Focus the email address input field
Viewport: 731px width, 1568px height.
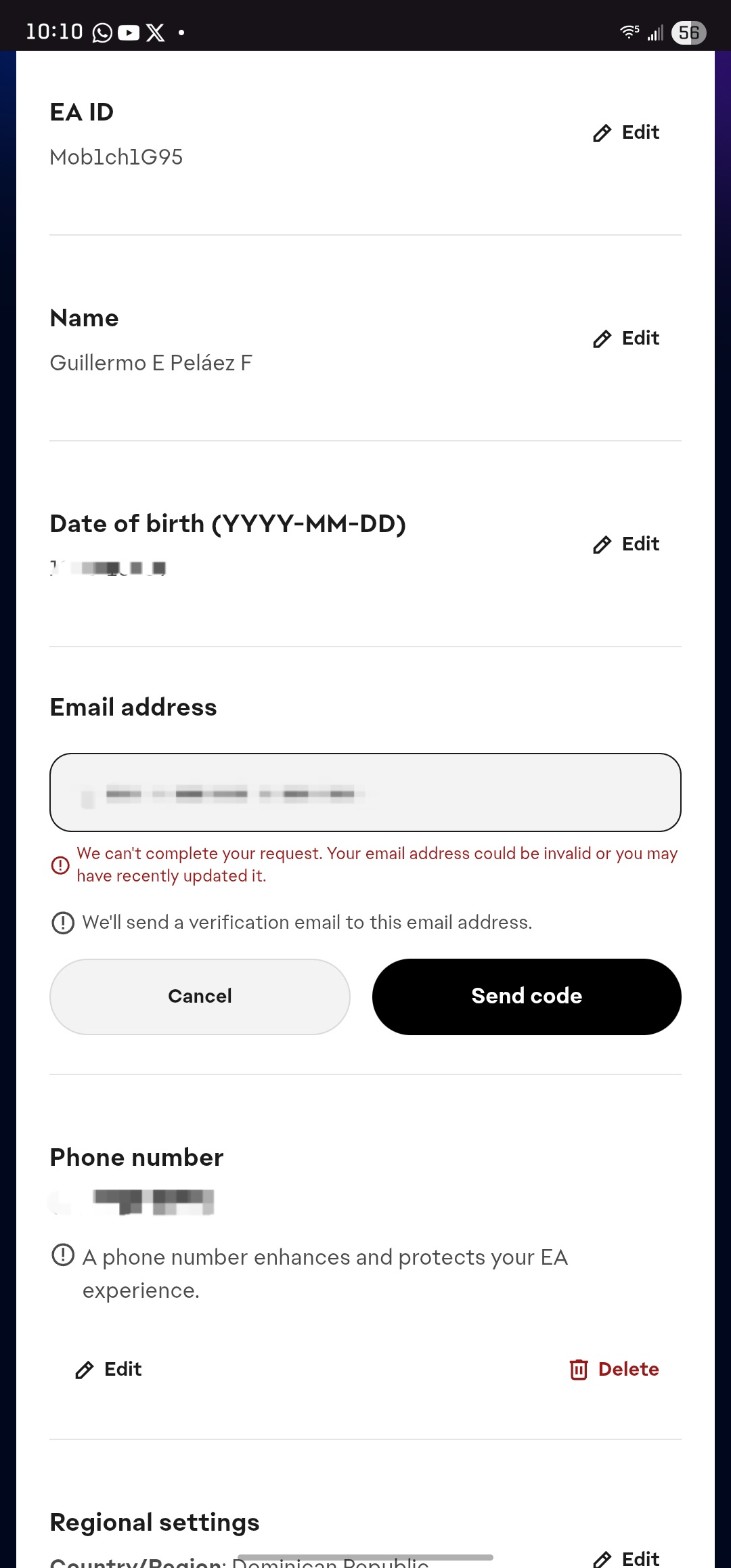coord(365,793)
